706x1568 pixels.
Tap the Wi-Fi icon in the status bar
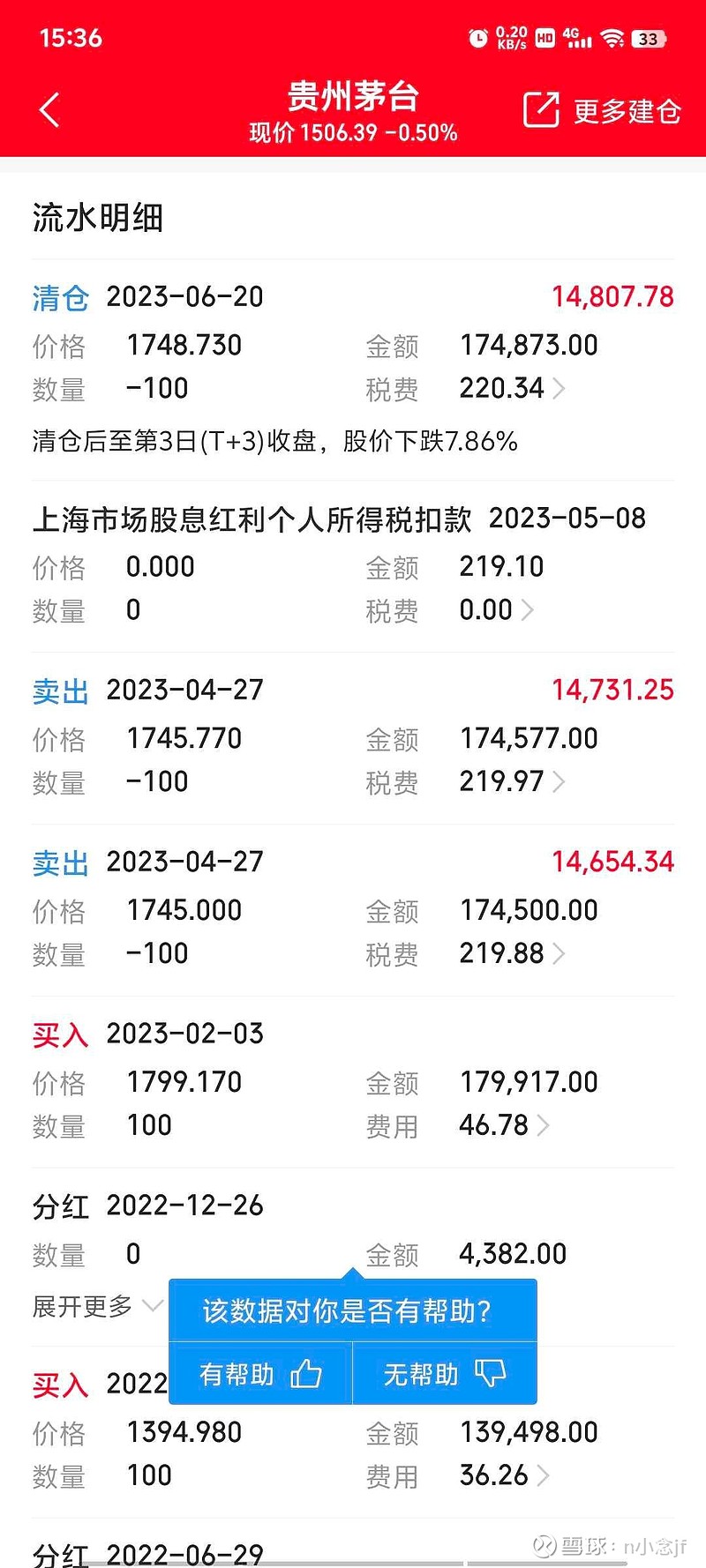coord(615,37)
